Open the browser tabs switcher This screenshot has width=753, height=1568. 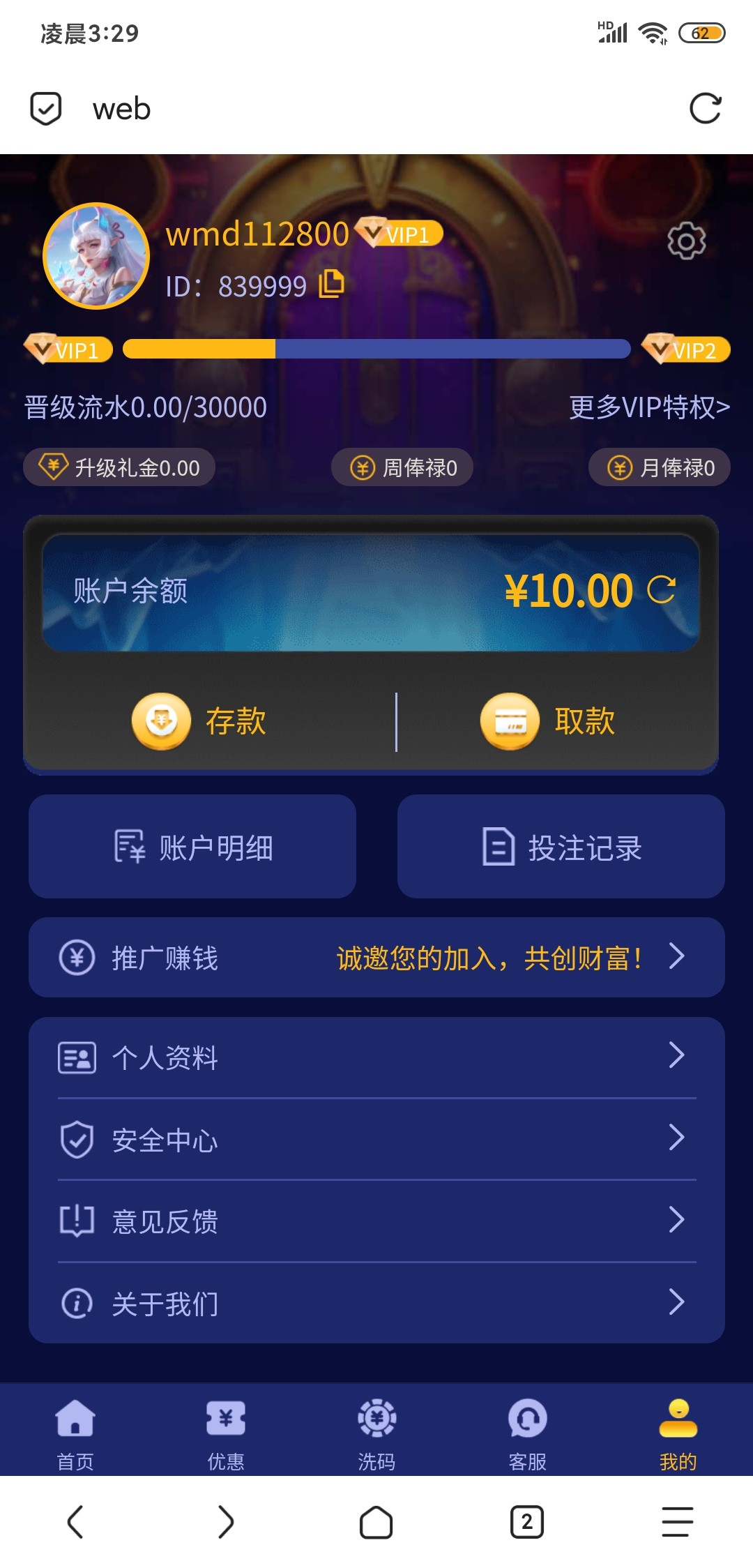[527, 1522]
